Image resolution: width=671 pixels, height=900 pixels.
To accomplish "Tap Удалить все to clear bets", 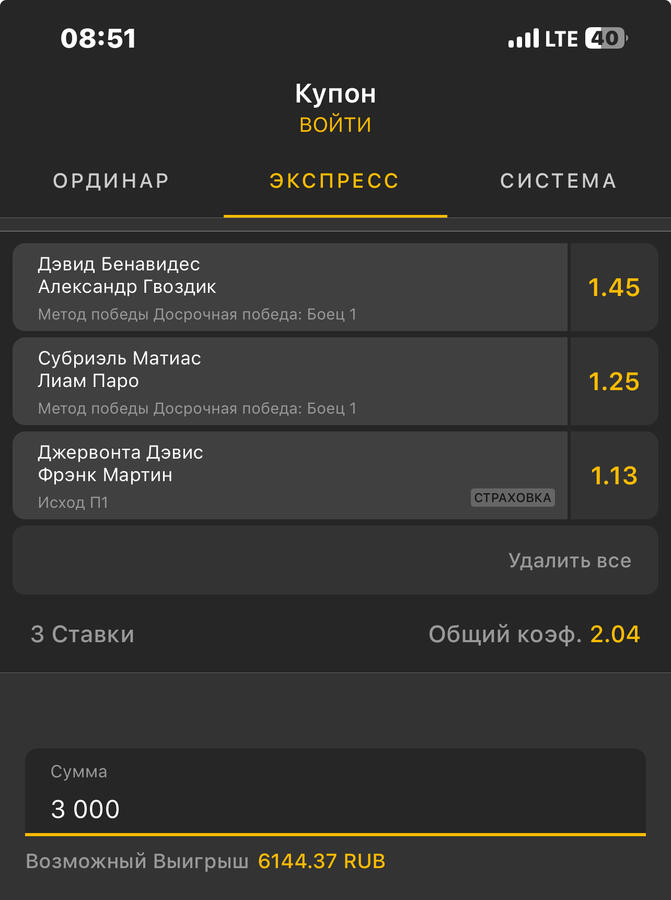I will pos(569,560).
